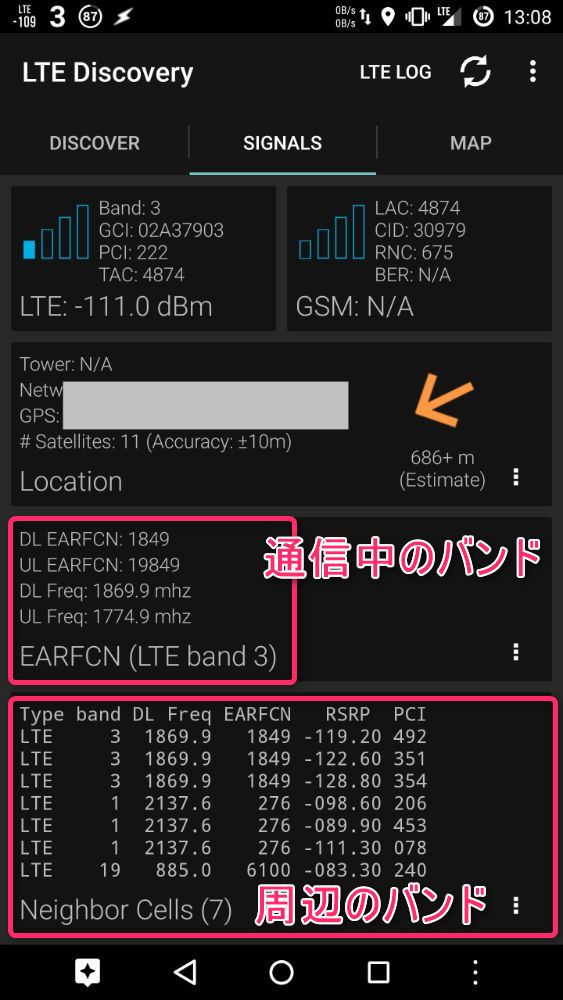Open the LTE signal strength card

click(x=143, y=258)
